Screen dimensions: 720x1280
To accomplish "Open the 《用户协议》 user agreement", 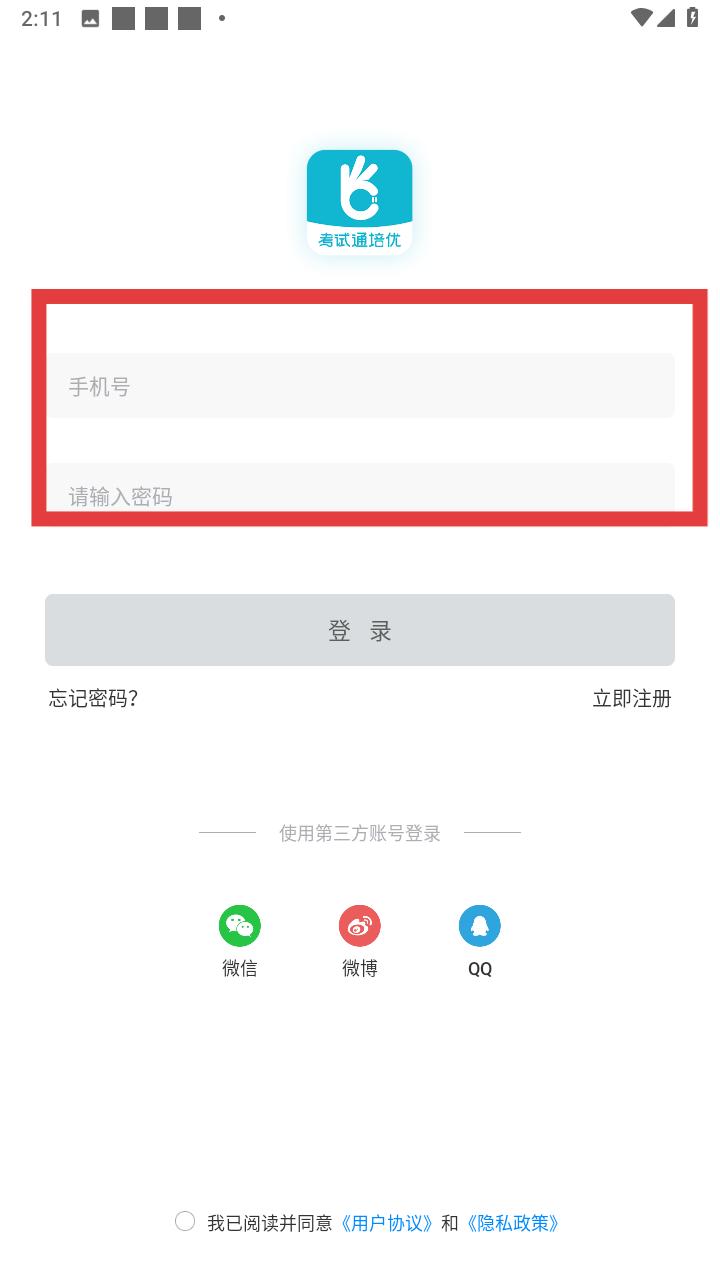I will click(x=387, y=1223).
